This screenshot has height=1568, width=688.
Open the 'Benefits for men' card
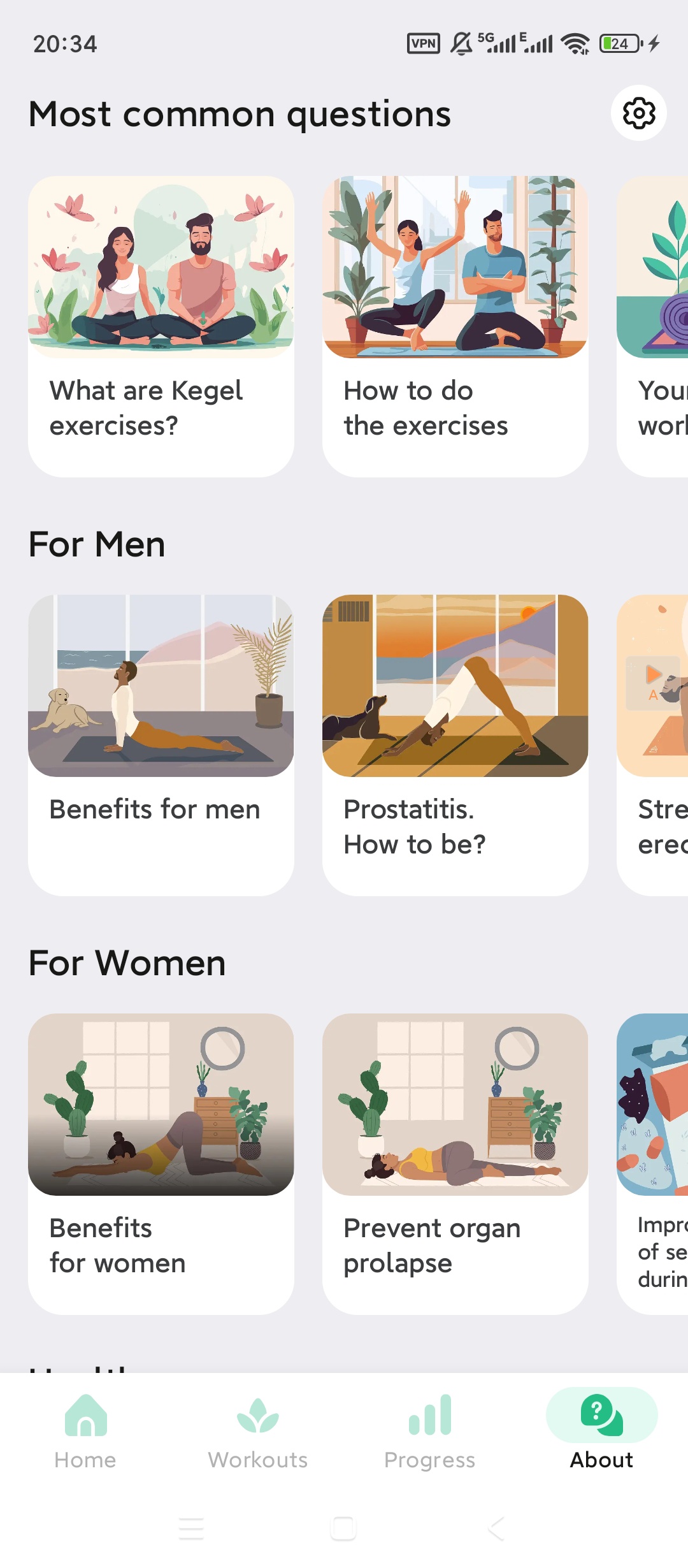[161, 744]
